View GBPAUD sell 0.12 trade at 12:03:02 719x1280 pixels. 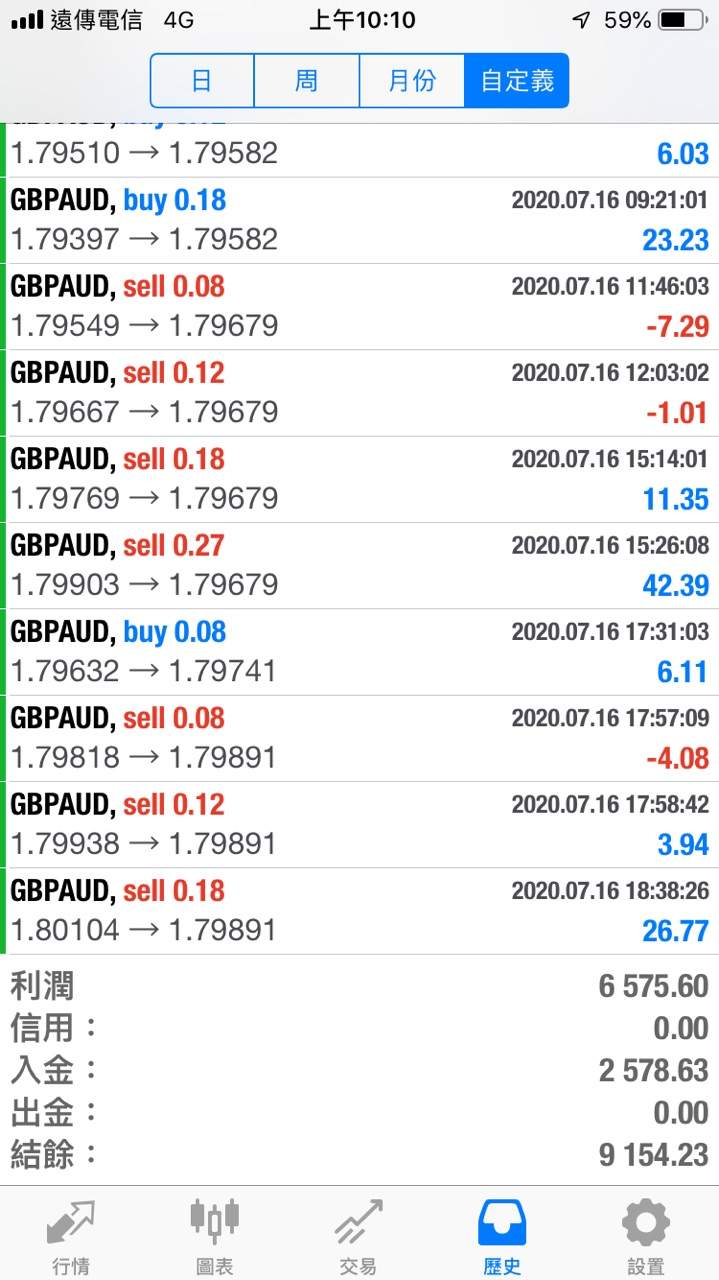click(359, 392)
